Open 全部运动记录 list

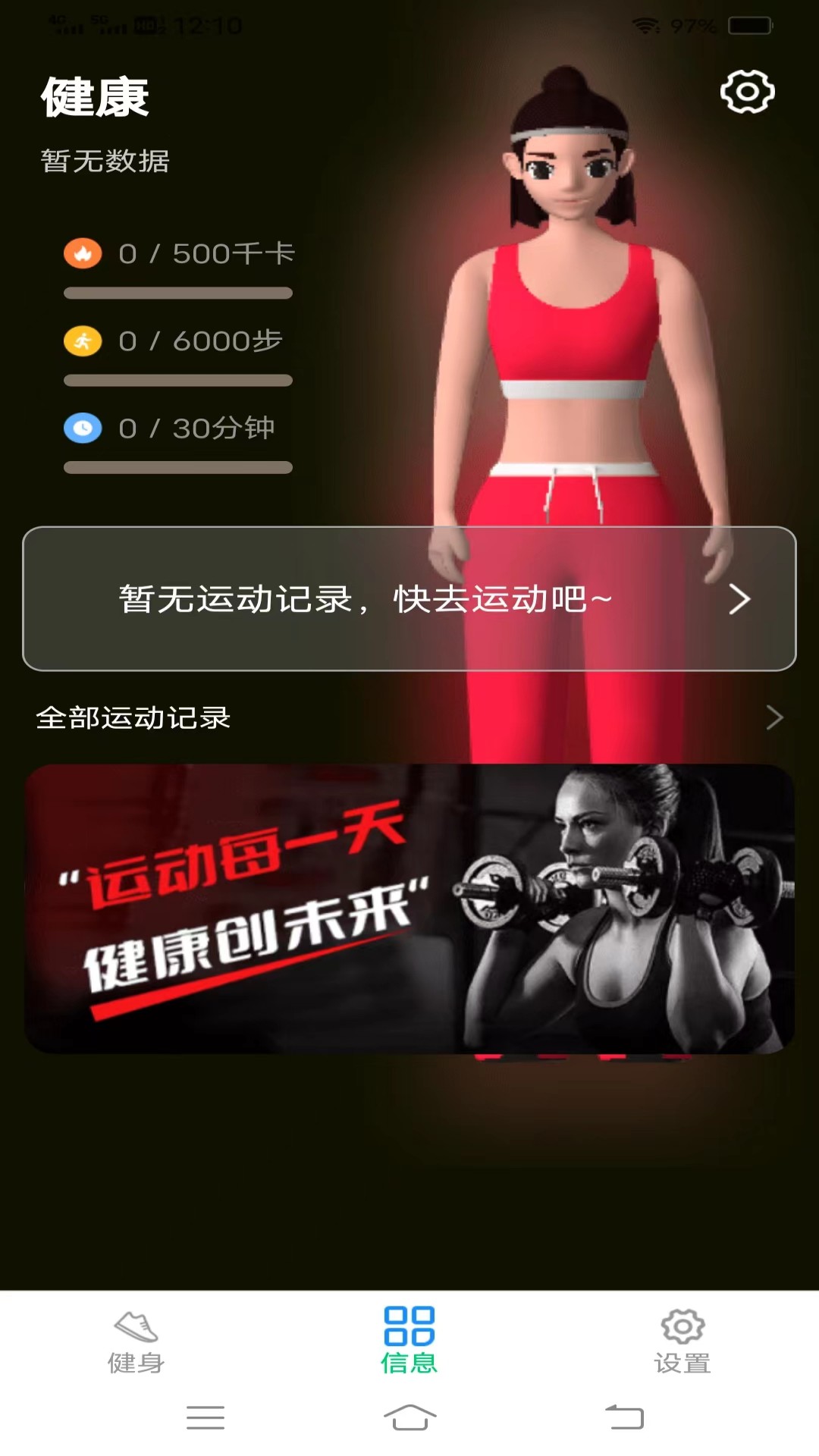coord(409,717)
